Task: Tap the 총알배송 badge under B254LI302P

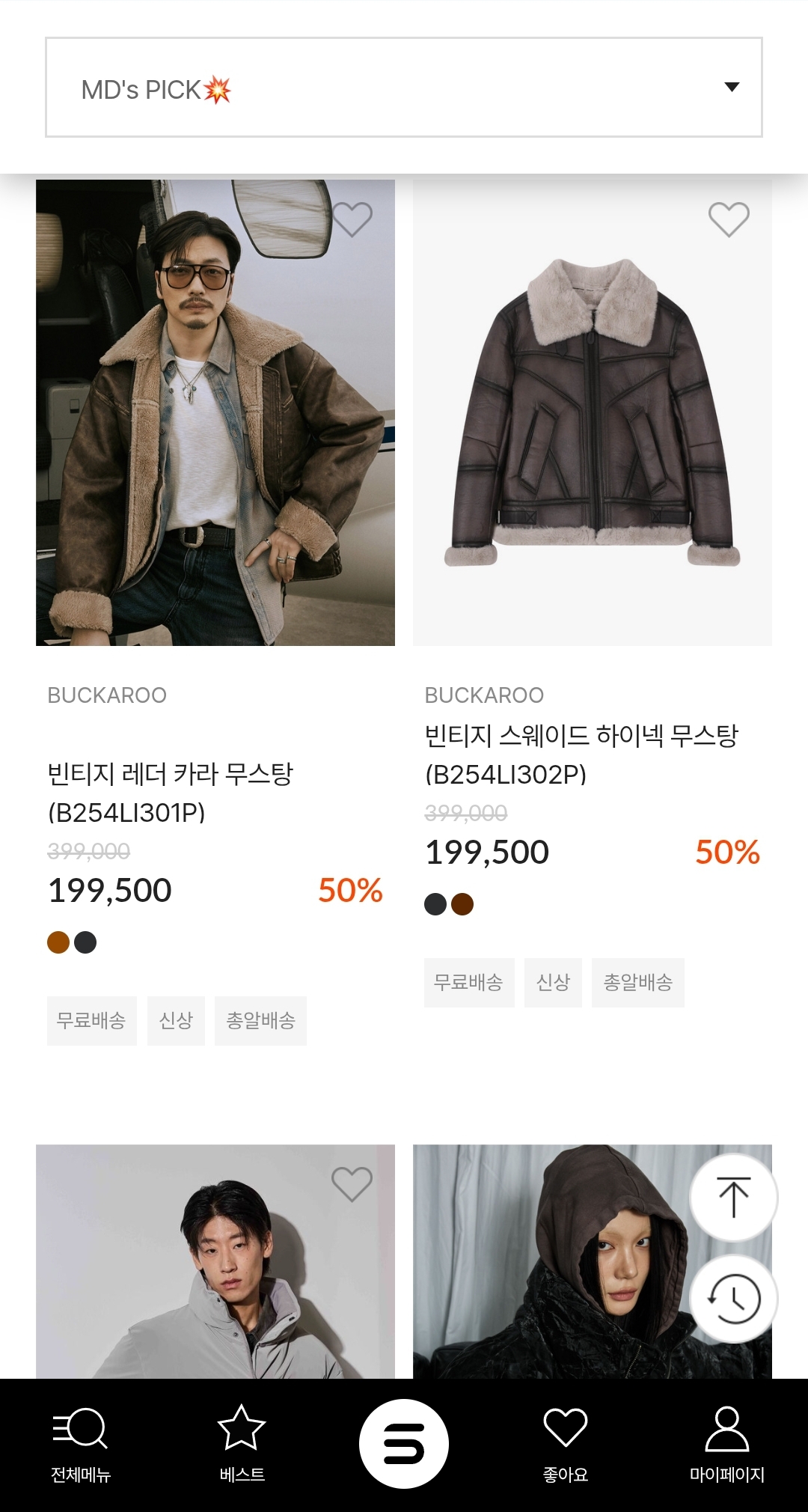Action: (637, 983)
